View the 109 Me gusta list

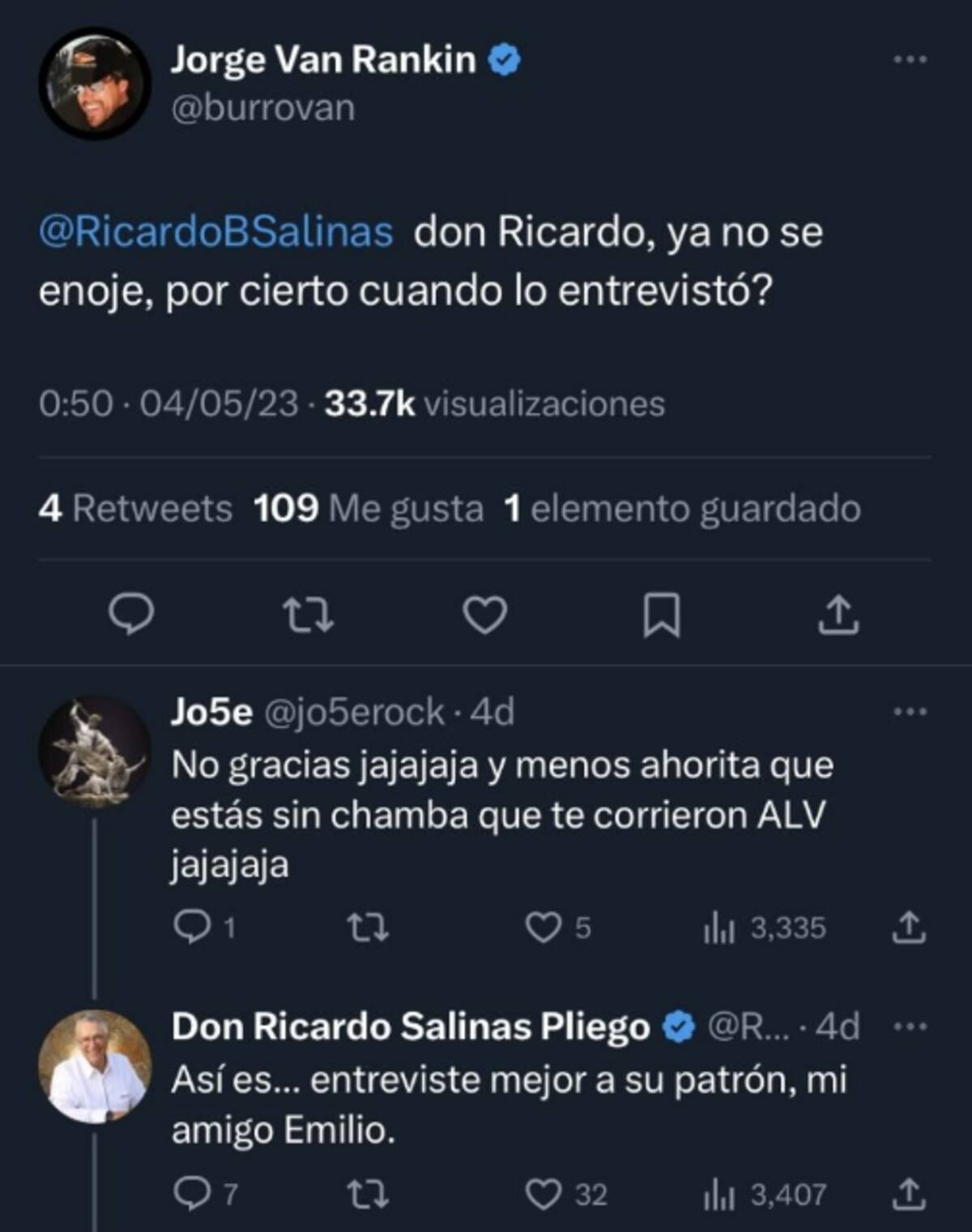click(369, 509)
